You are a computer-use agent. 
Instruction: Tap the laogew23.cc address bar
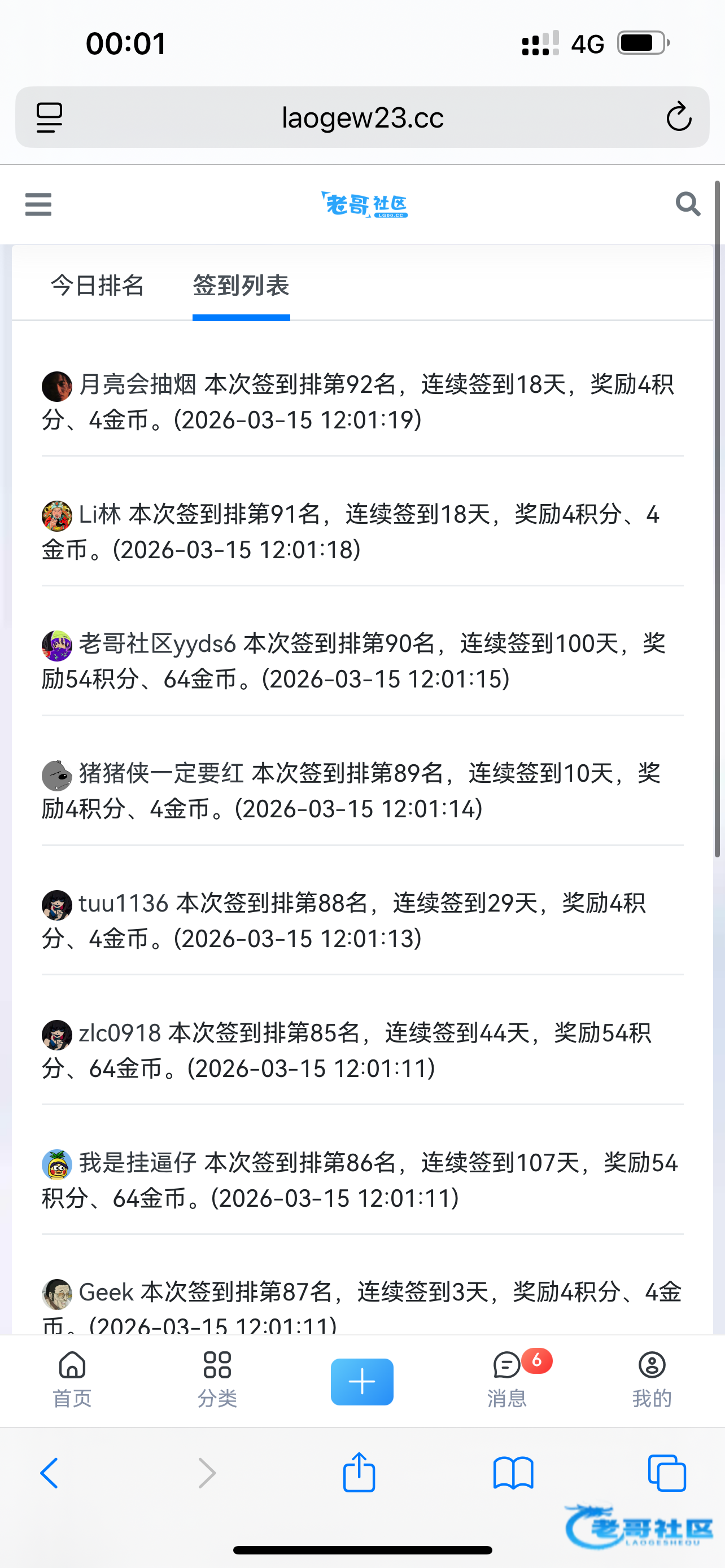(x=362, y=117)
